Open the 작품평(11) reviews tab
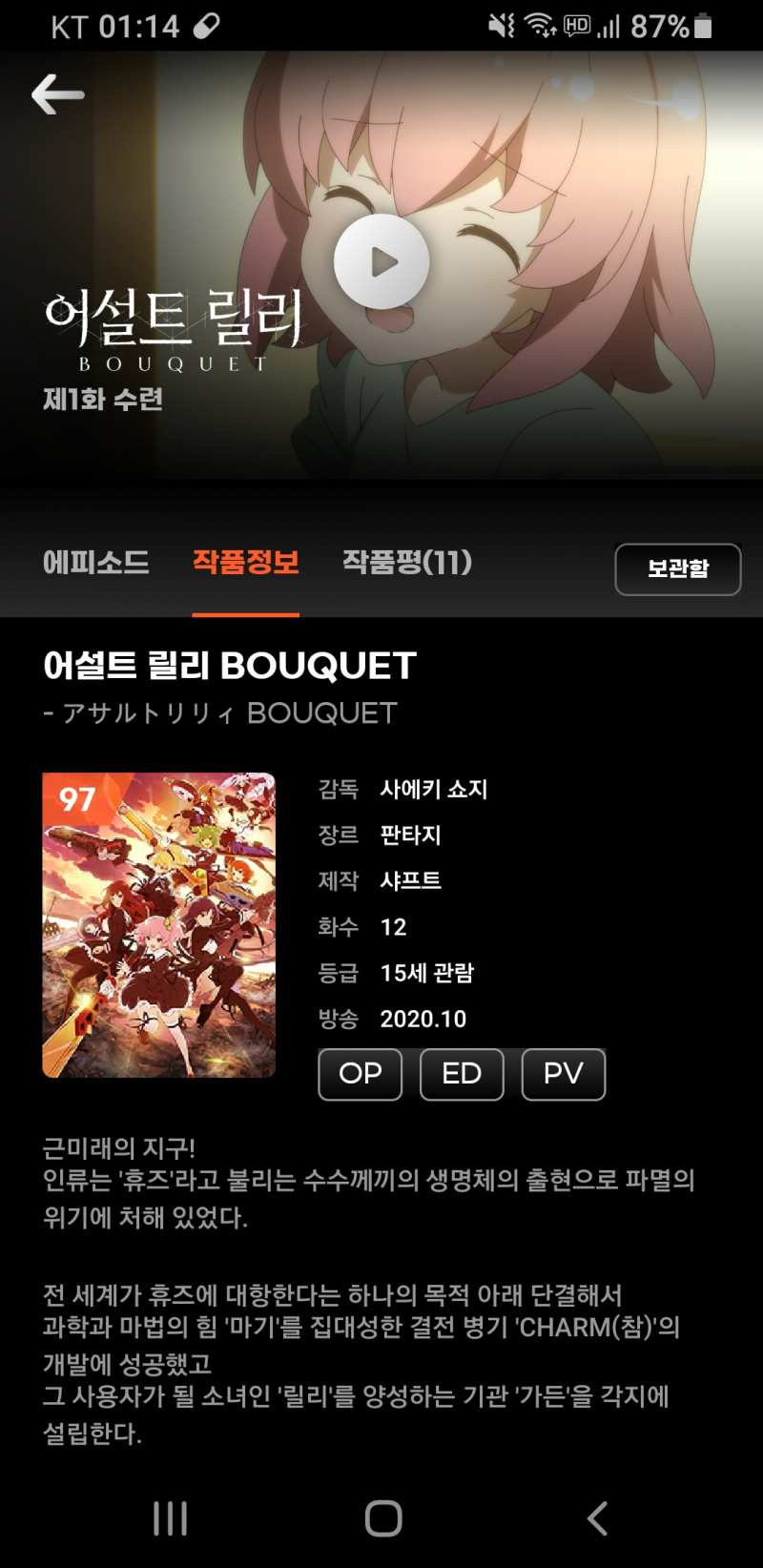 pyautogui.click(x=407, y=563)
